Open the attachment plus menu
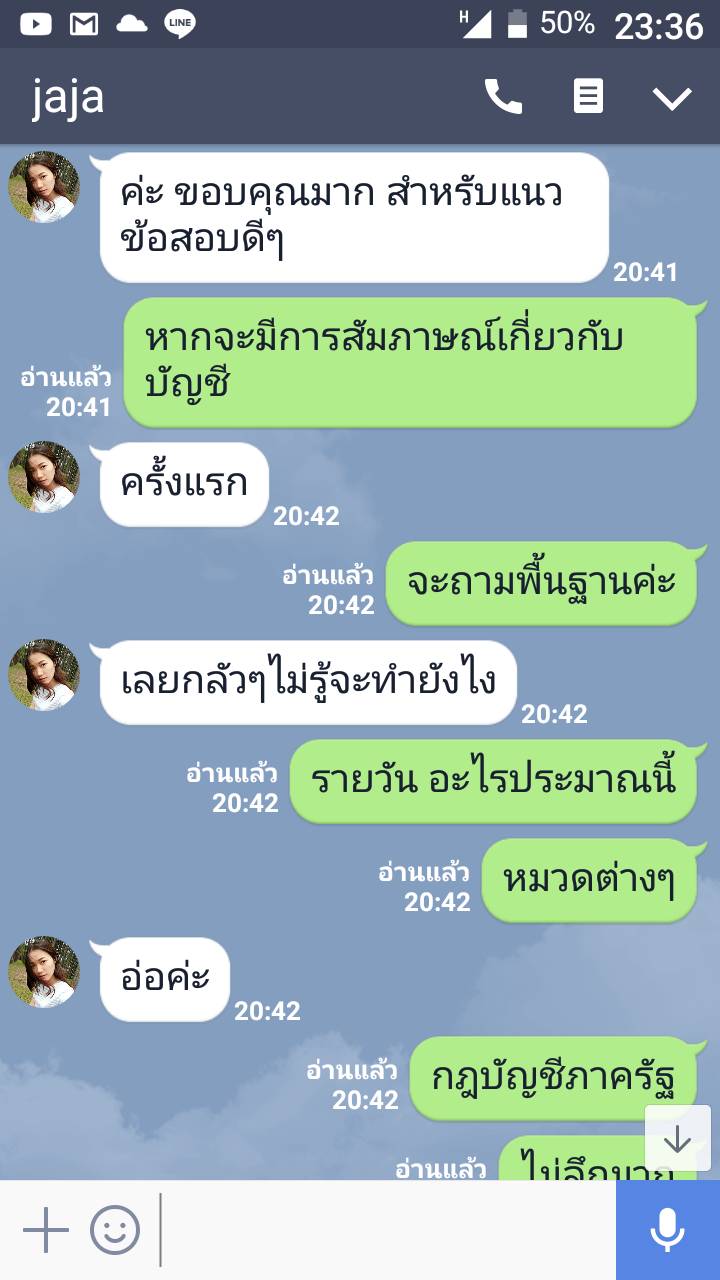The width and height of the screenshot is (720, 1280). coord(46,1230)
